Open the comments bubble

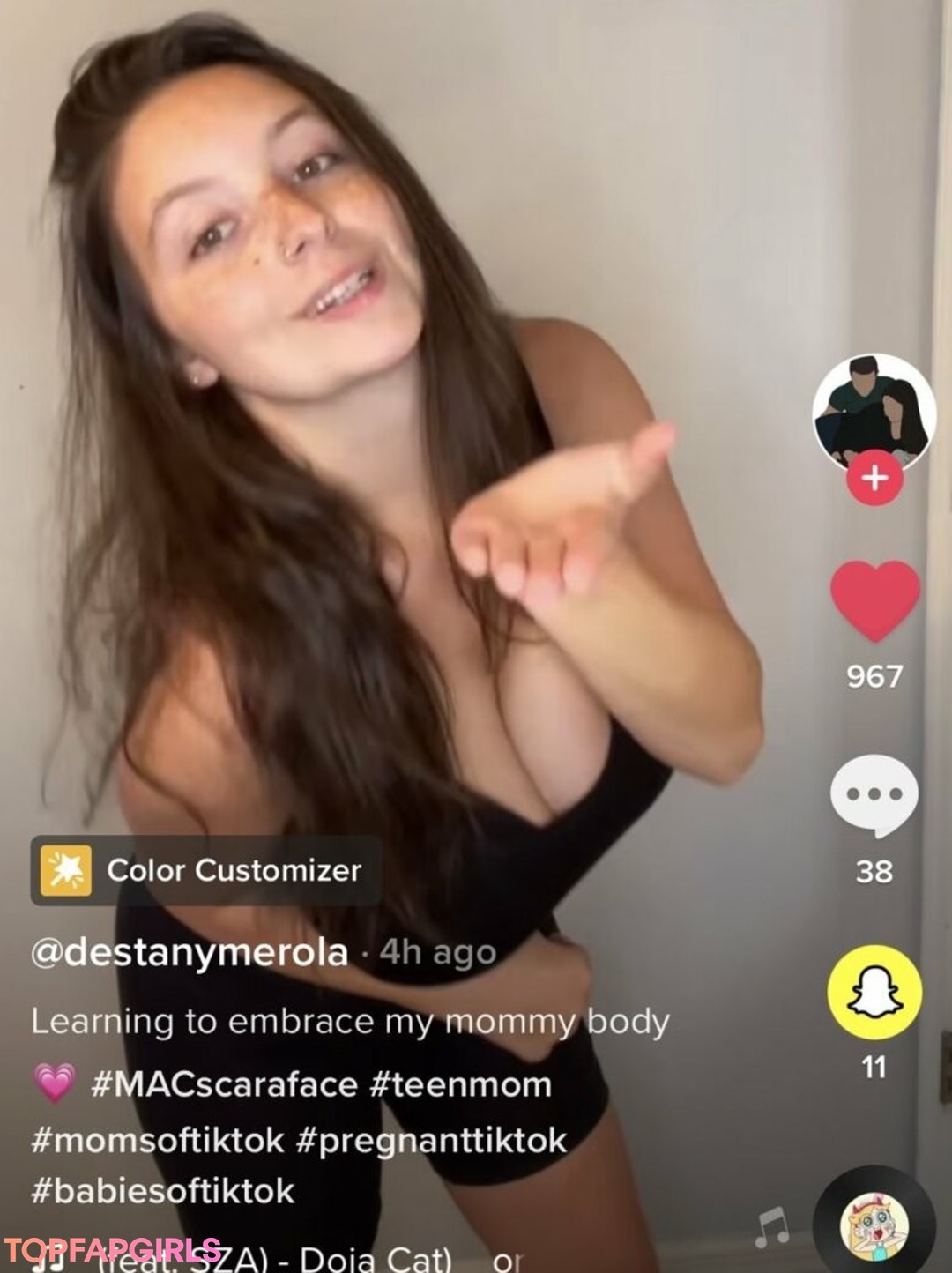[874, 794]
